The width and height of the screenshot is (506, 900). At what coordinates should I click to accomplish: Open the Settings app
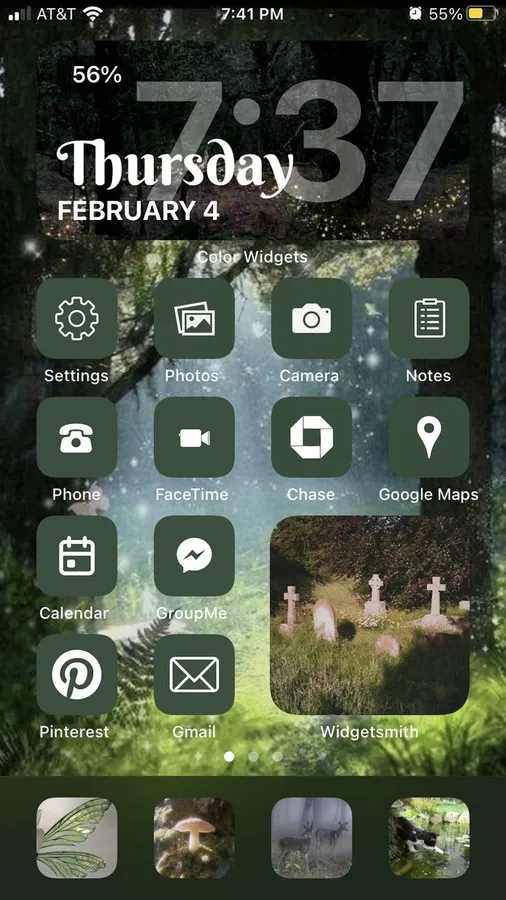pyautogui.click(x=76, y=319)
